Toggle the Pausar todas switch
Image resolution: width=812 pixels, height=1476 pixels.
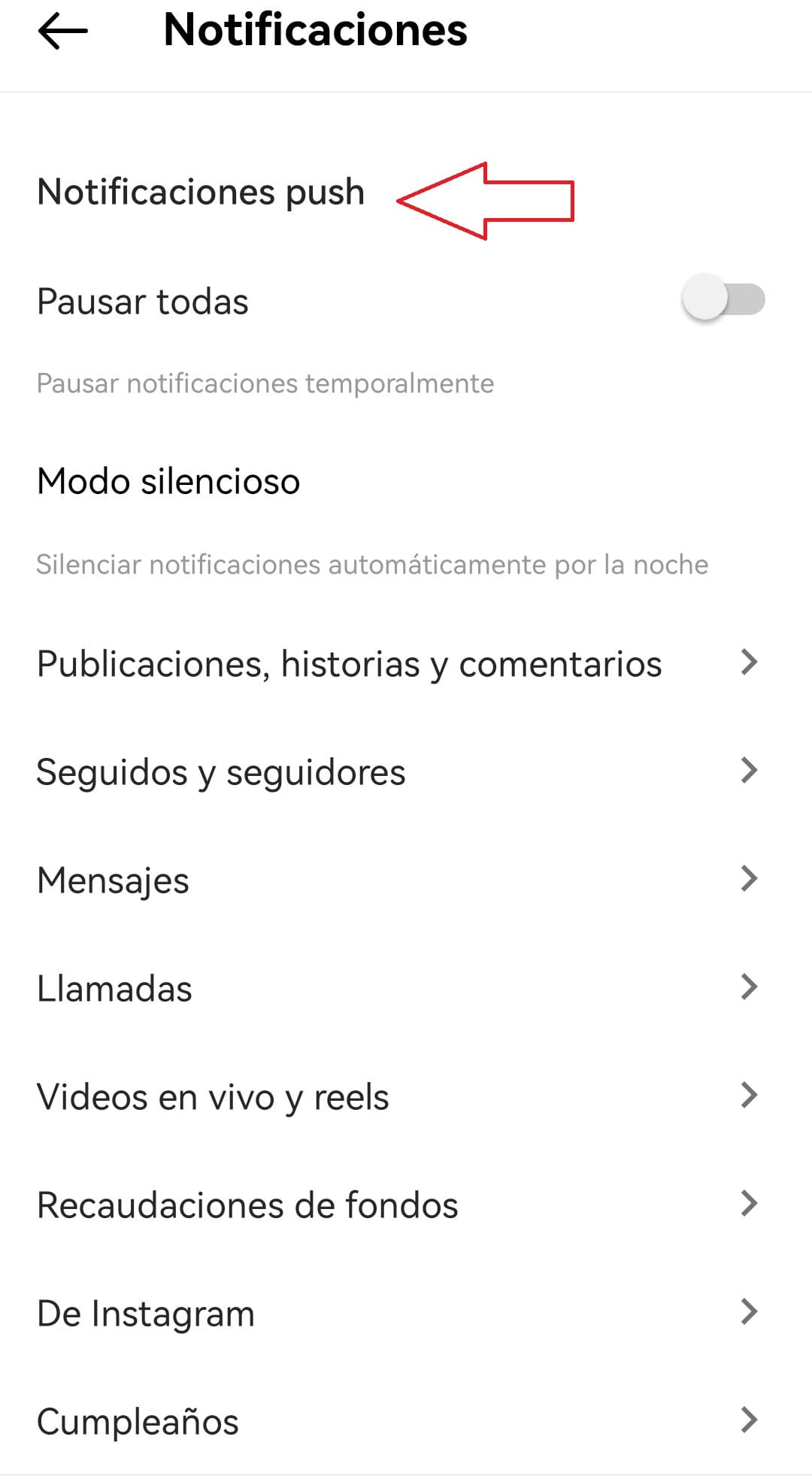pos(724,300)
